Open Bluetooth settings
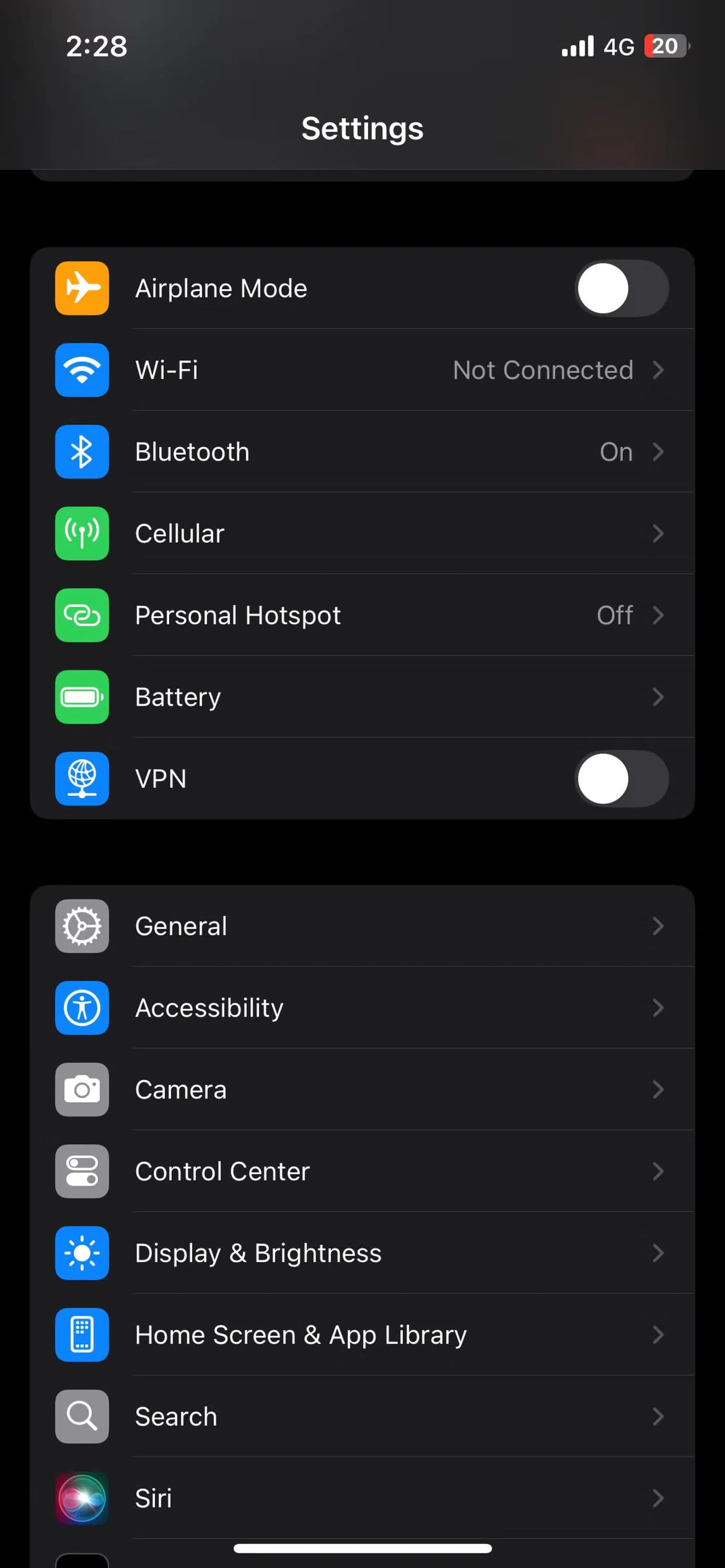725x1568 pixels. [362, 452]
